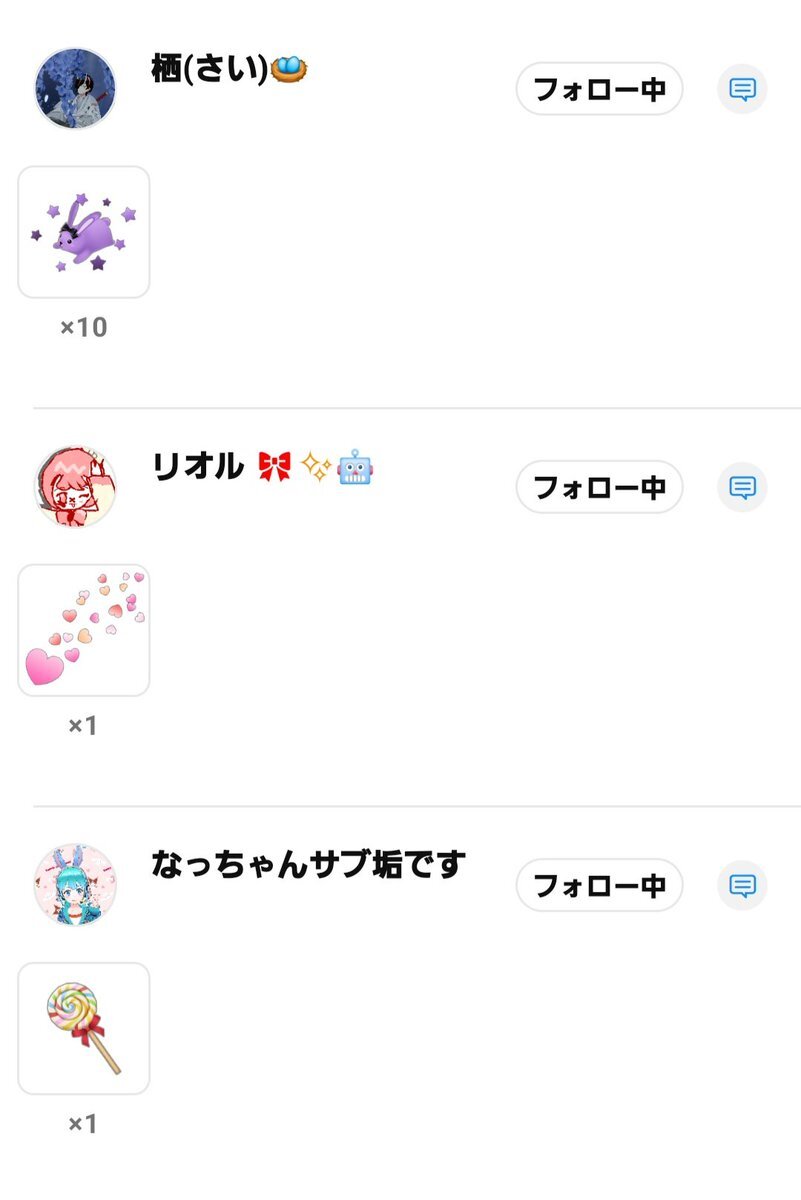Screen dimensions: 801x1200
Task: Open message icon next to 栖(さい)
Action: point(742,89)
